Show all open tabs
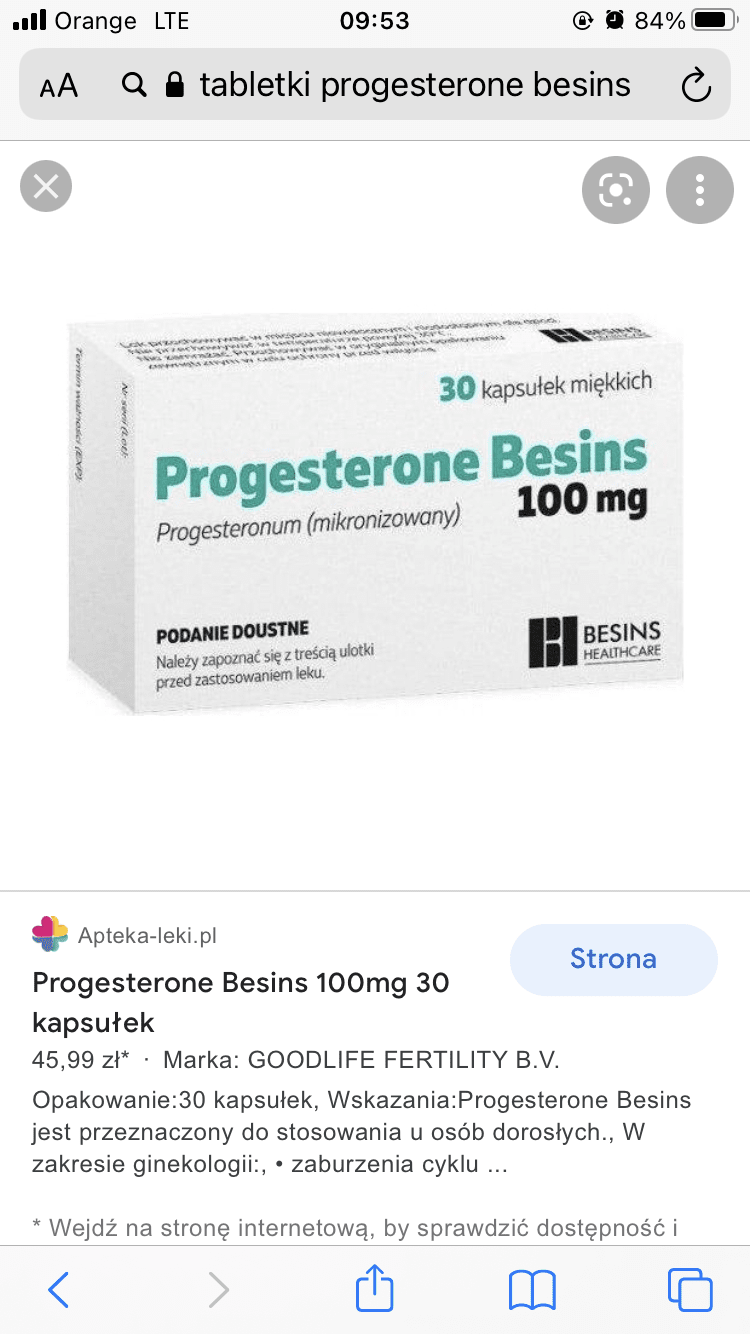Screen dimensions: 750x1334 click(689, 1290)
